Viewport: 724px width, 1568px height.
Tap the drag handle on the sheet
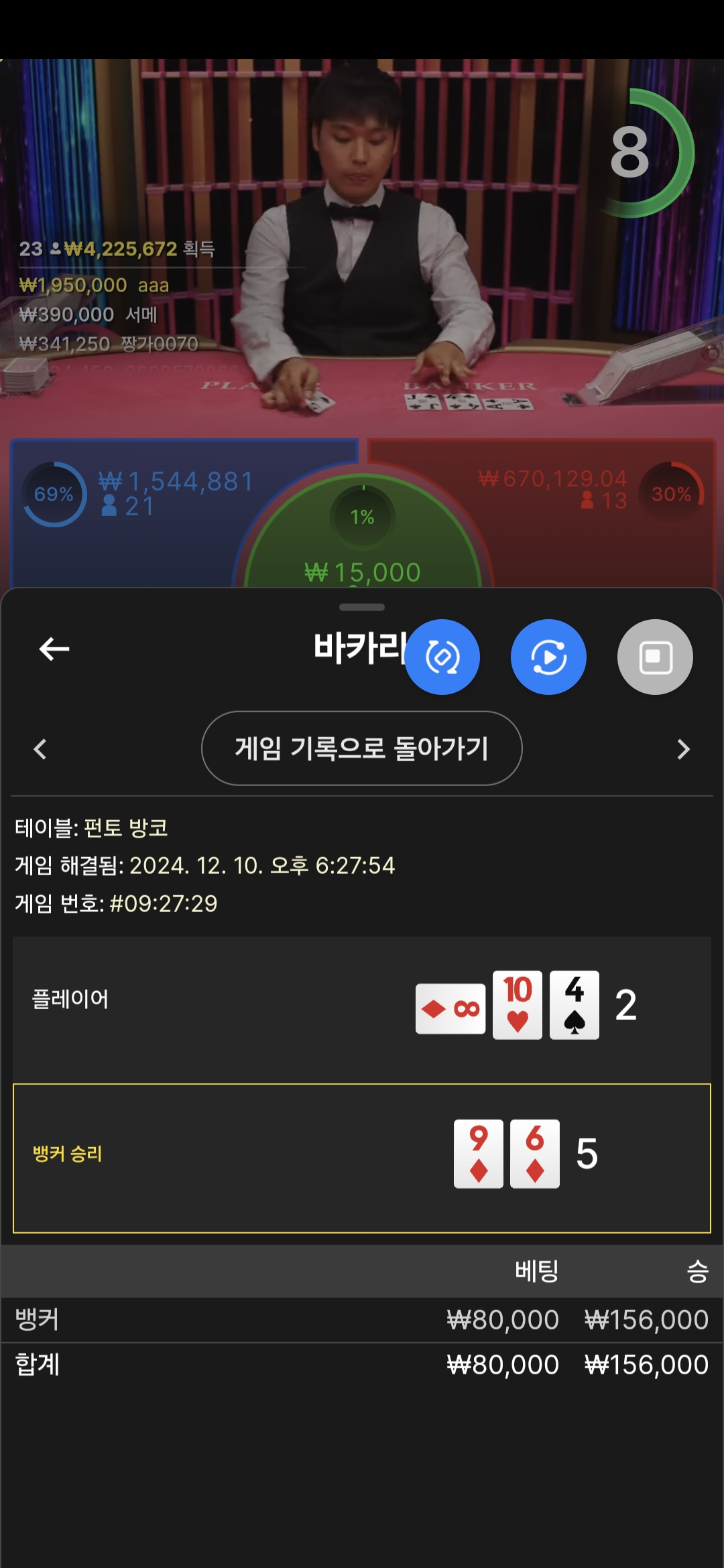pyautogui.click(x=362, y=607)
